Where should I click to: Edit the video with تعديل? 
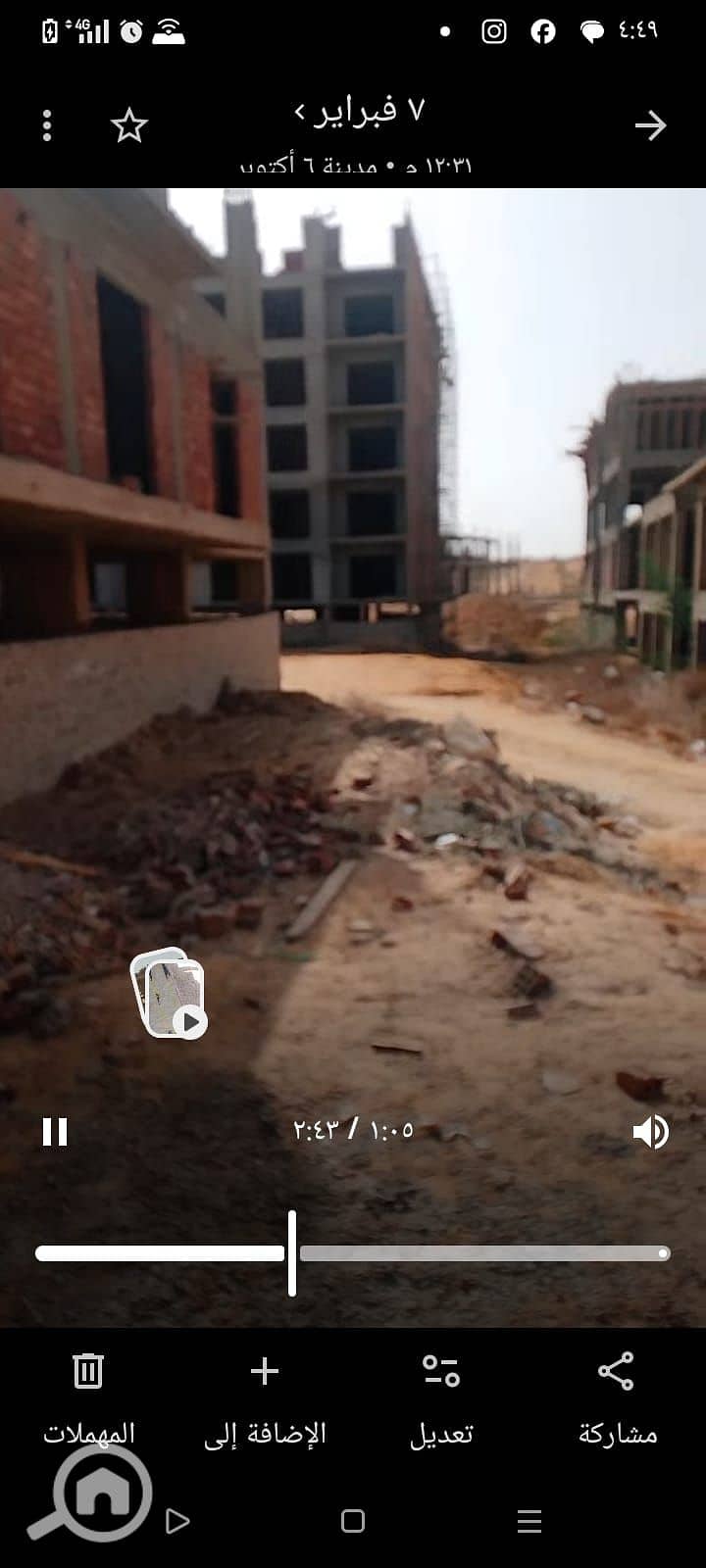441,1398
